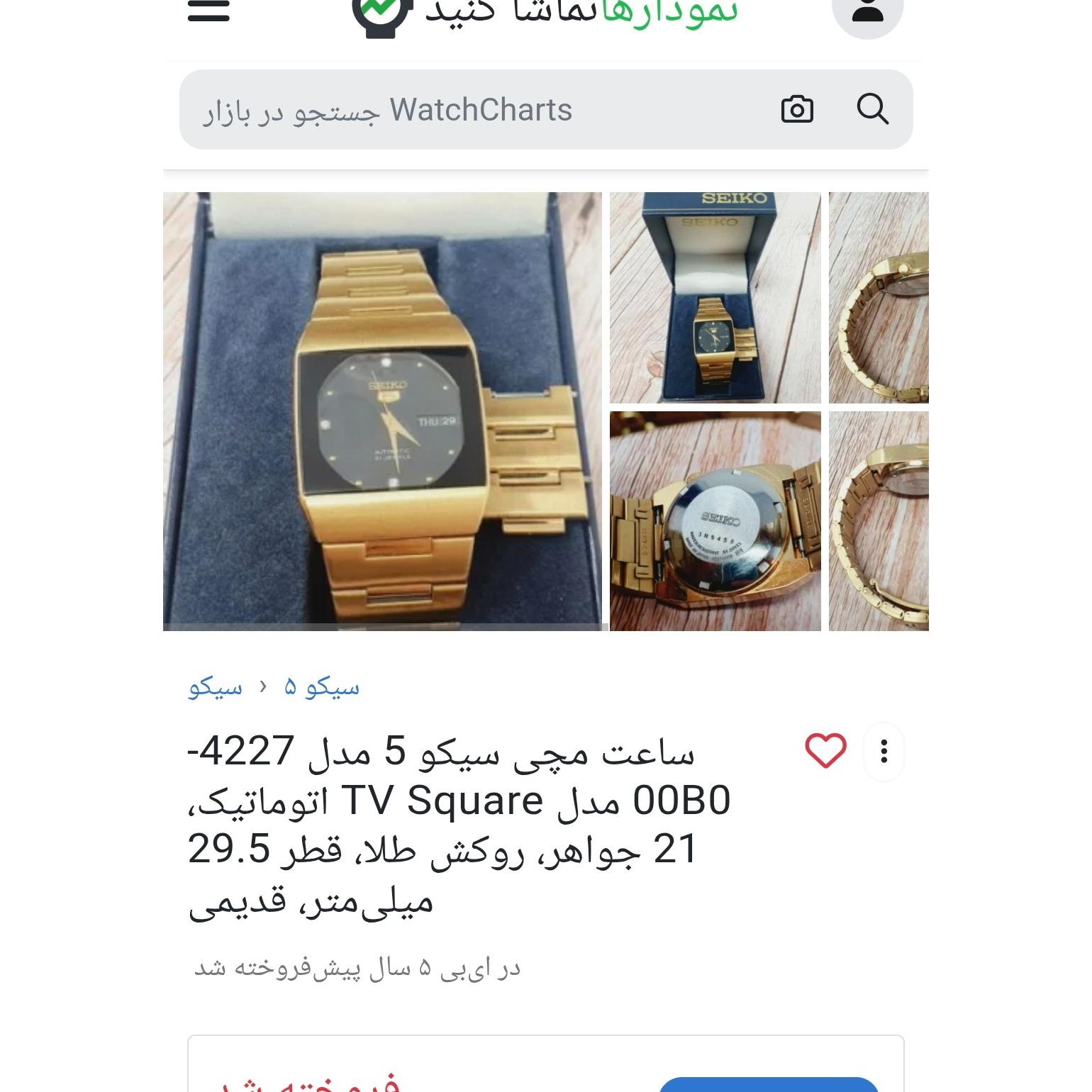1092x1092 pixels.
Task: Go to the سیکو ۵ breadcrumb link
Action: (323, 687)
